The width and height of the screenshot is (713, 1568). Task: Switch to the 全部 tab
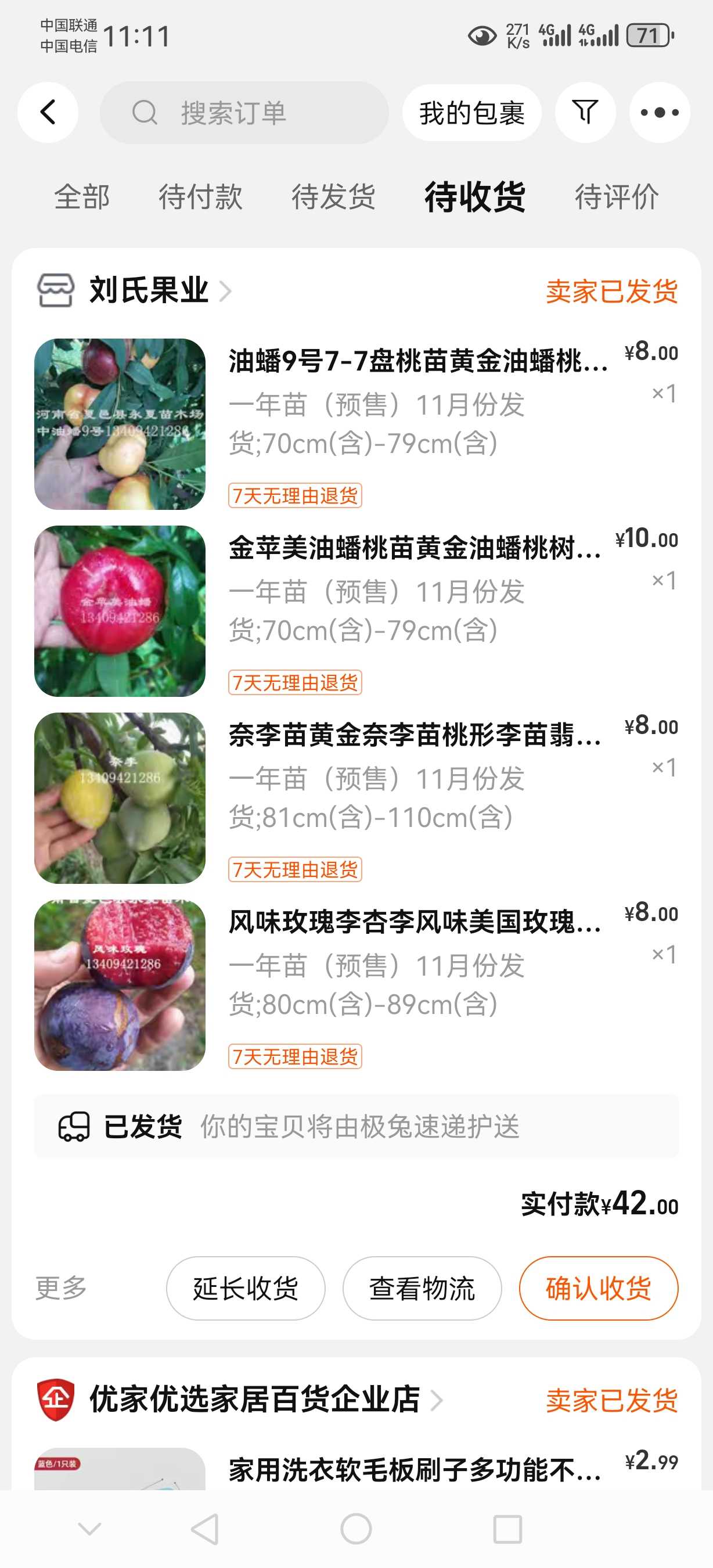(x=82, y=197)
